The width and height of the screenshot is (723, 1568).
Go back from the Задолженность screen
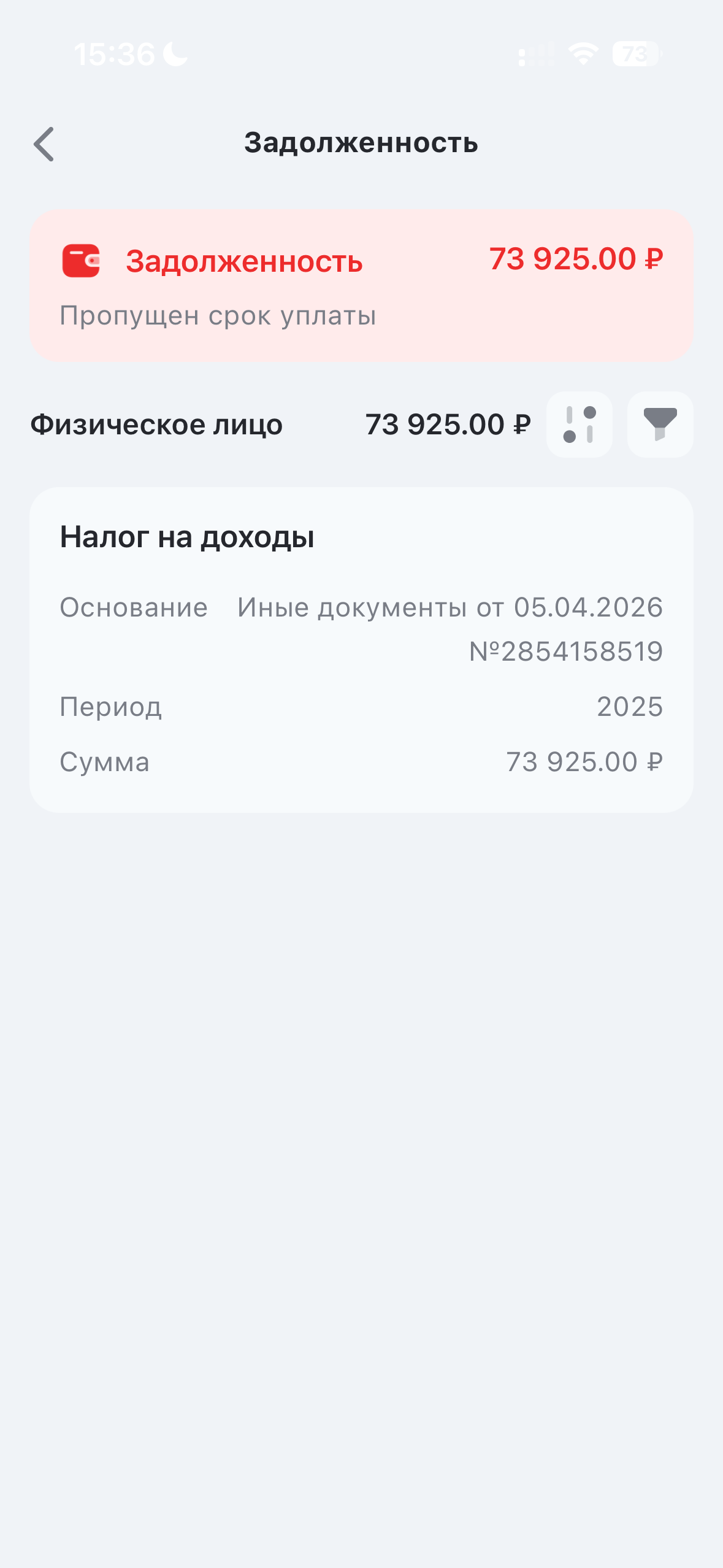(44, 144)
